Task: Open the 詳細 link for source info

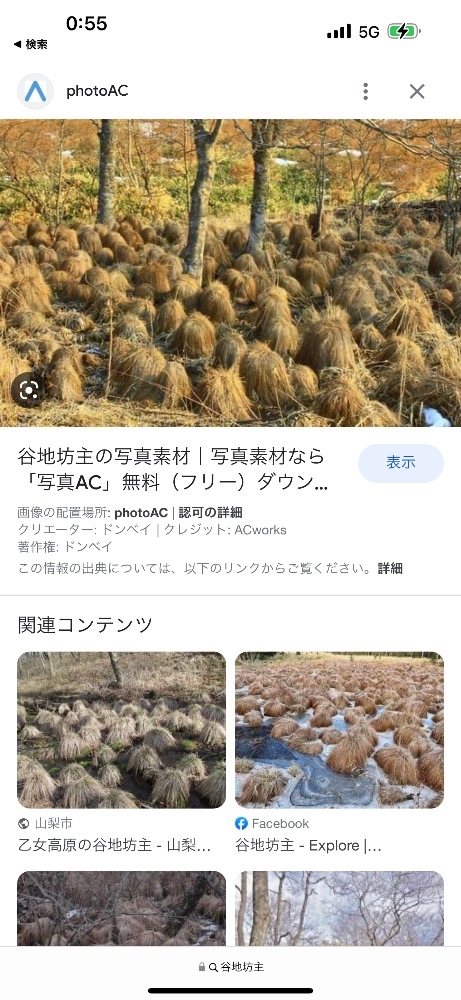Action: coord(390,568)
